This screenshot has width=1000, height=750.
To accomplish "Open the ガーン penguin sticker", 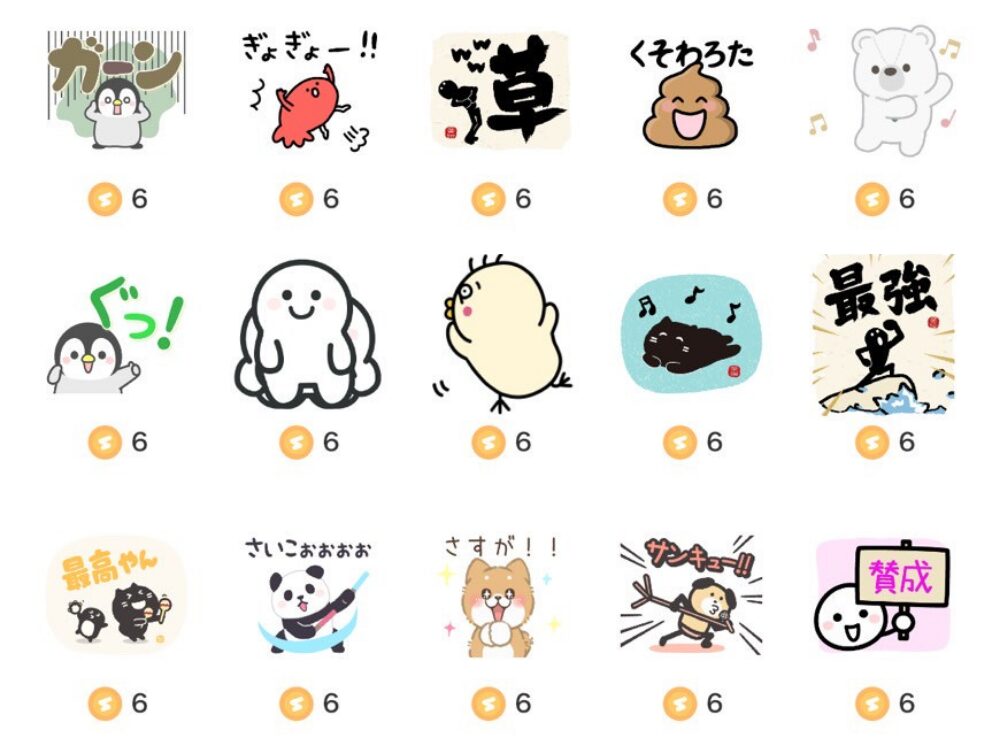I will pos(116,92).
